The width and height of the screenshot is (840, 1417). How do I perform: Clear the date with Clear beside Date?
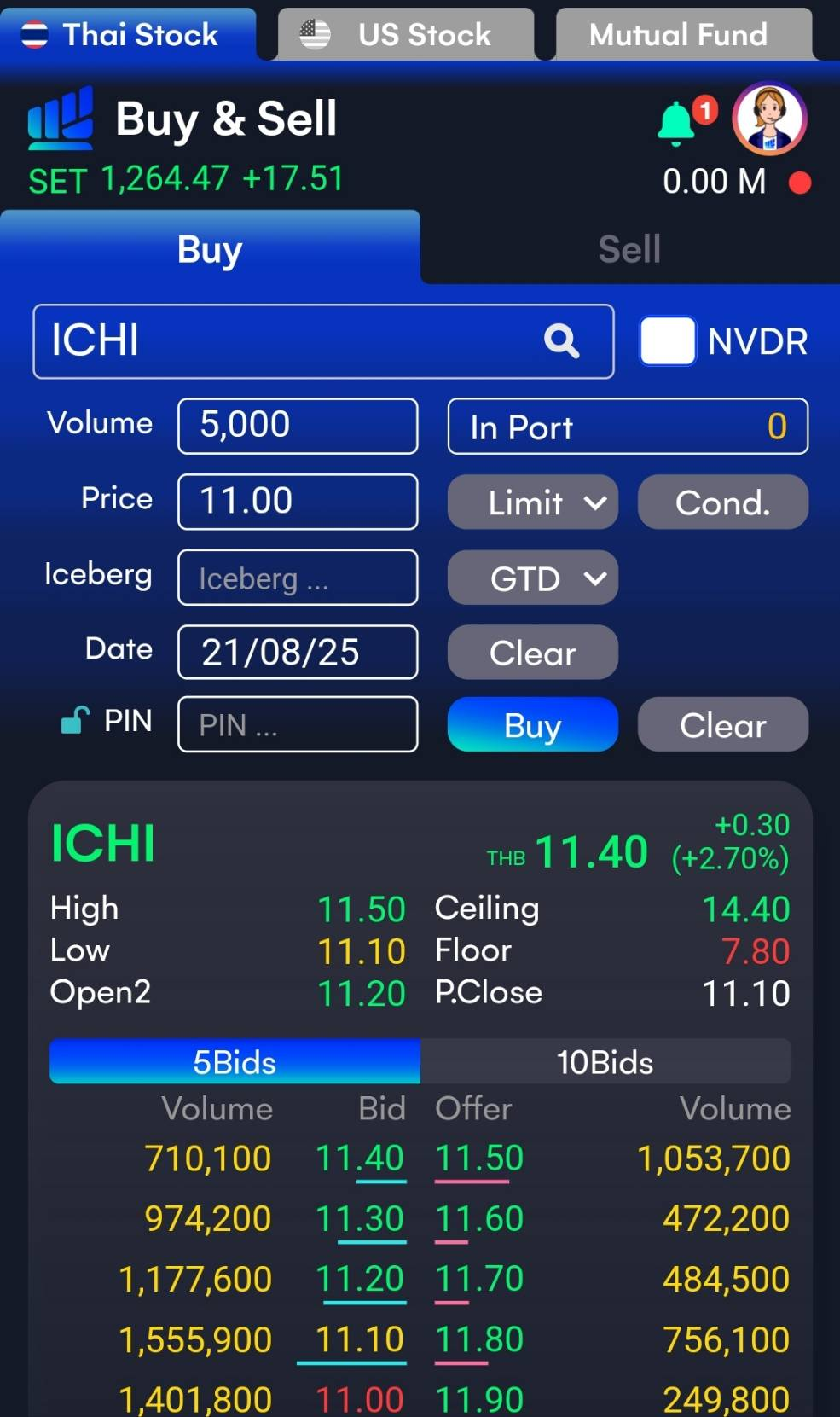pyautogui.click(x=533, y=653)
